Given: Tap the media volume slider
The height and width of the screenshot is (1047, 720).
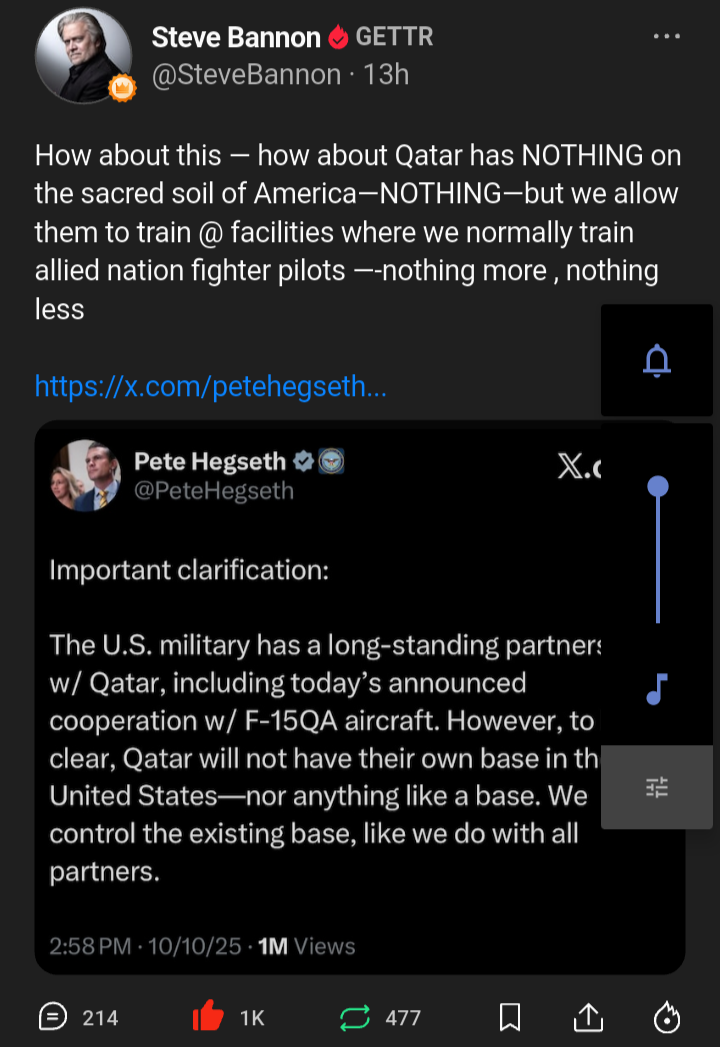Looking at the screenshot, I should 657,550.
